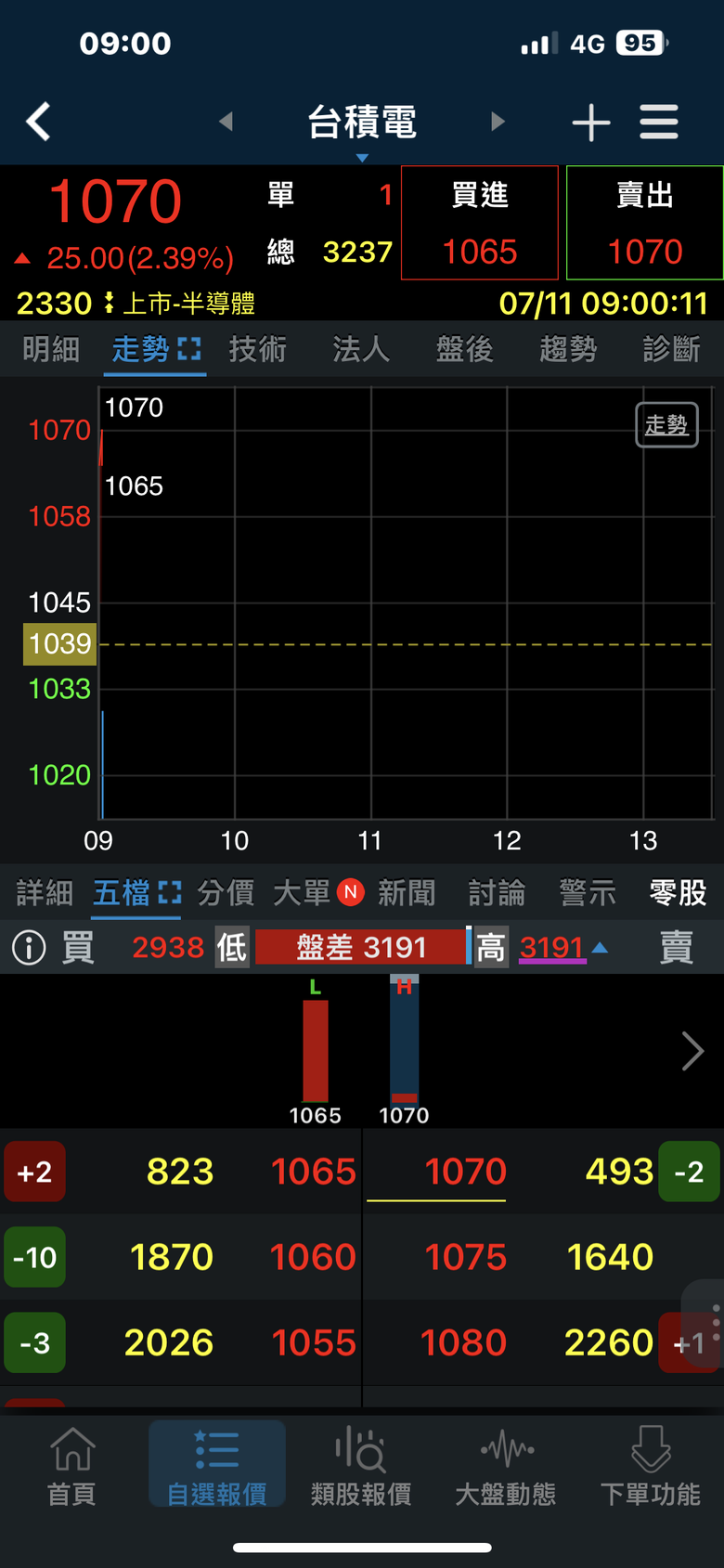Tap the 走勢 button on chart

tap(666, 425)
